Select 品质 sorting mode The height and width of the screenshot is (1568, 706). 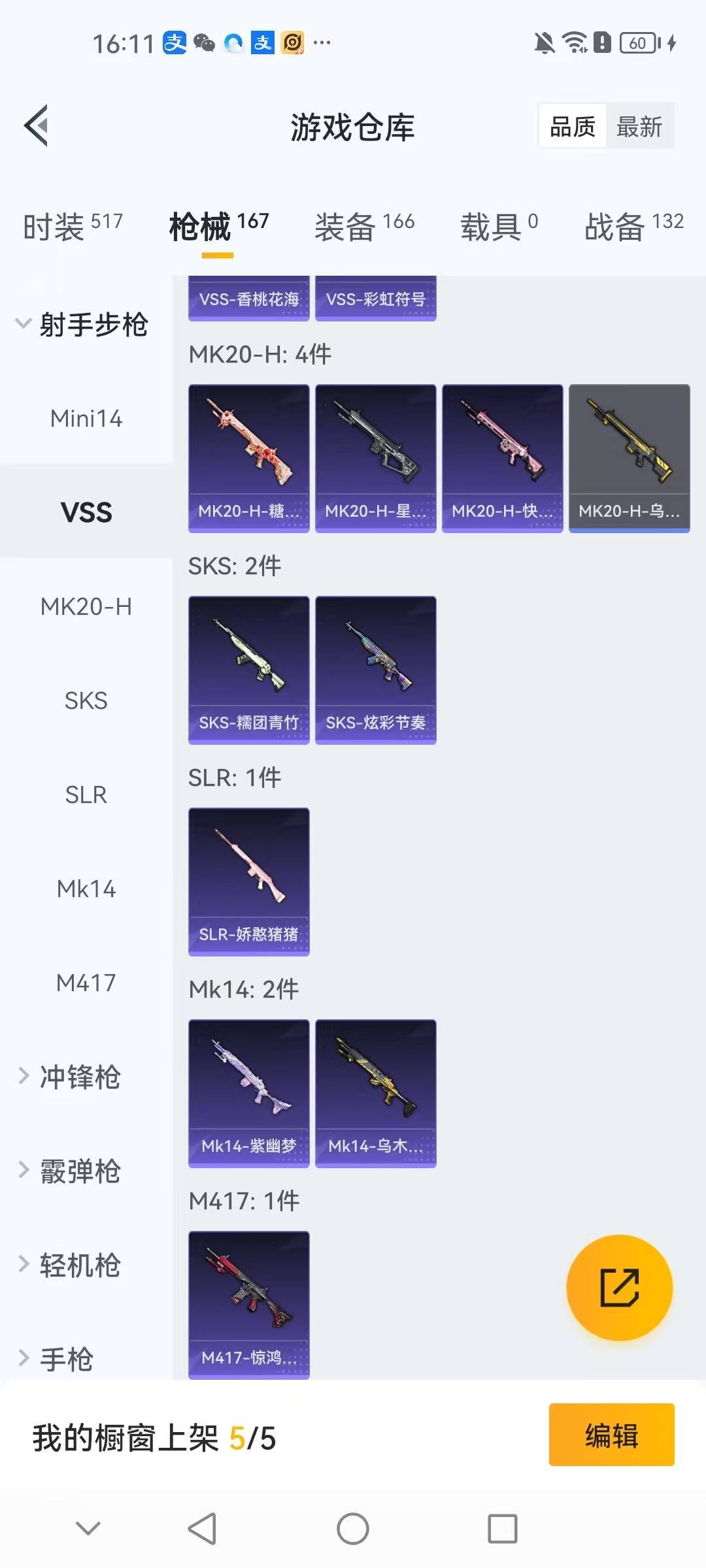tap(571, 126)
